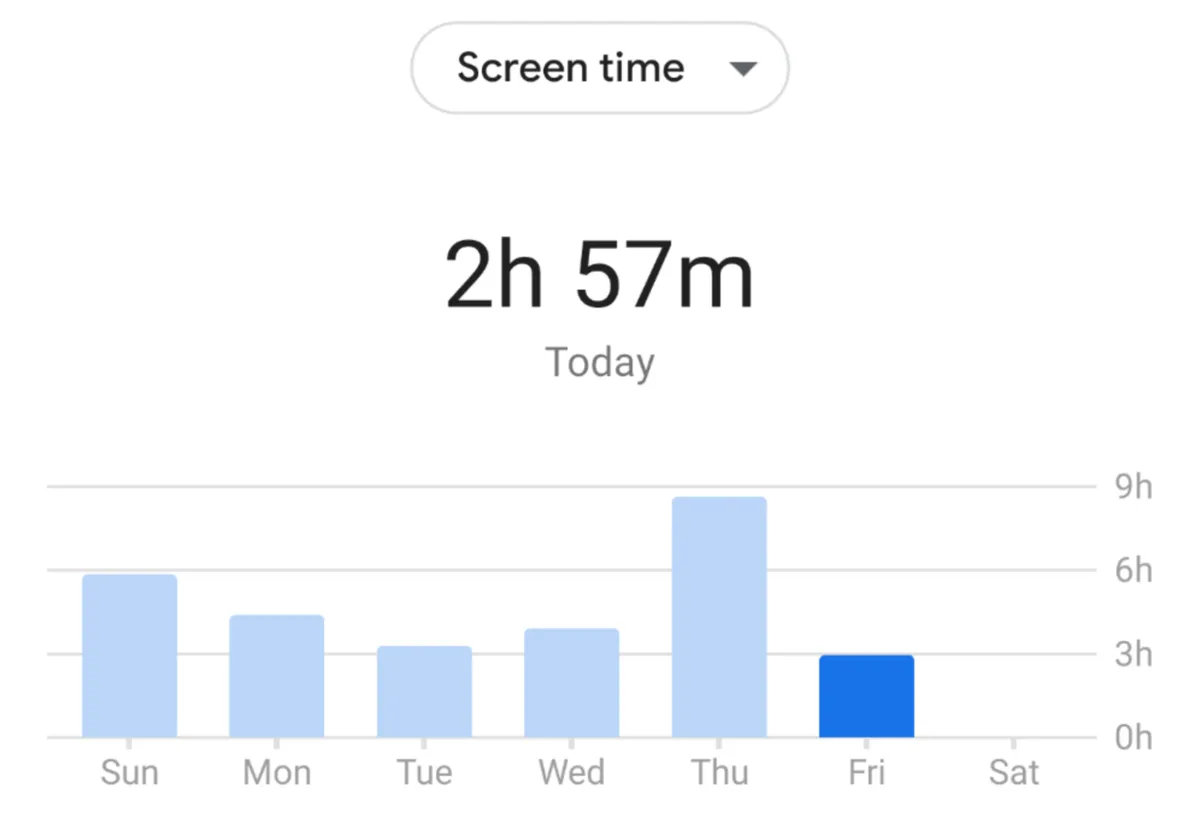Select the Sunday bar in the chart
This screenshot has width=1200, height=824.
(x=130, y=656)
